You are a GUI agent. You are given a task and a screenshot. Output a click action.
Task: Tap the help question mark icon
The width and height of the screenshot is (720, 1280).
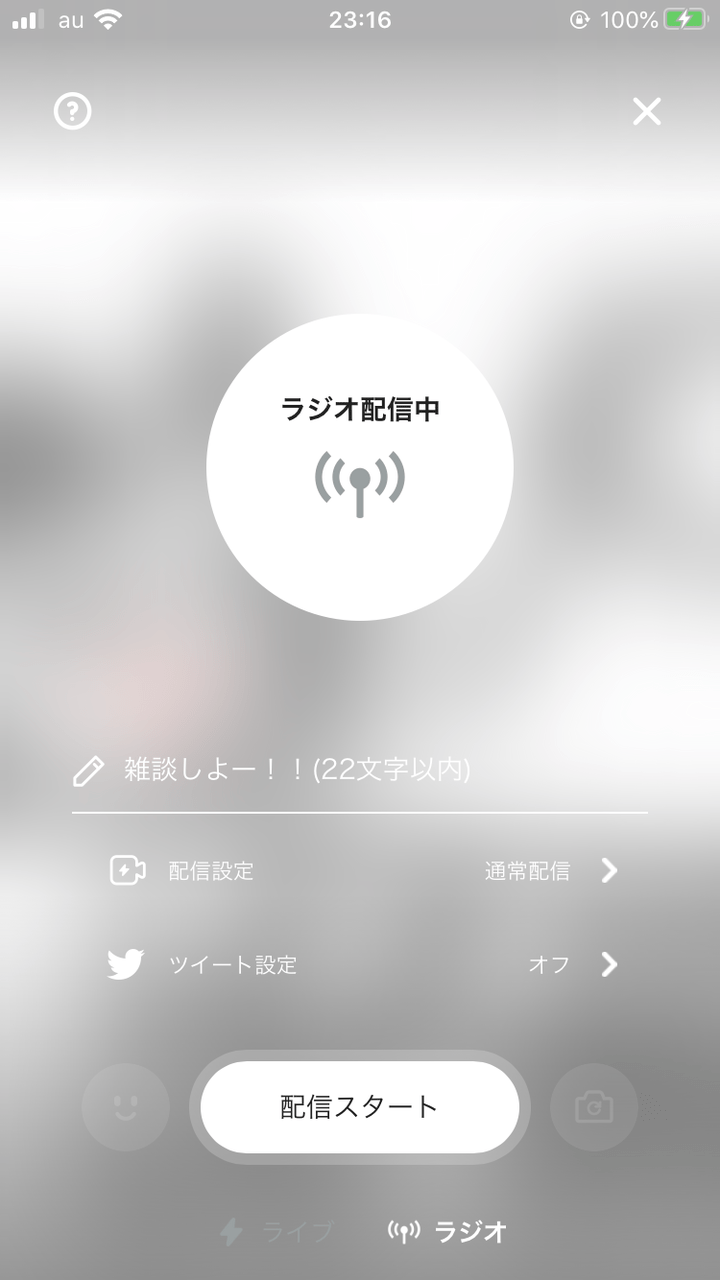pos(72,112)
